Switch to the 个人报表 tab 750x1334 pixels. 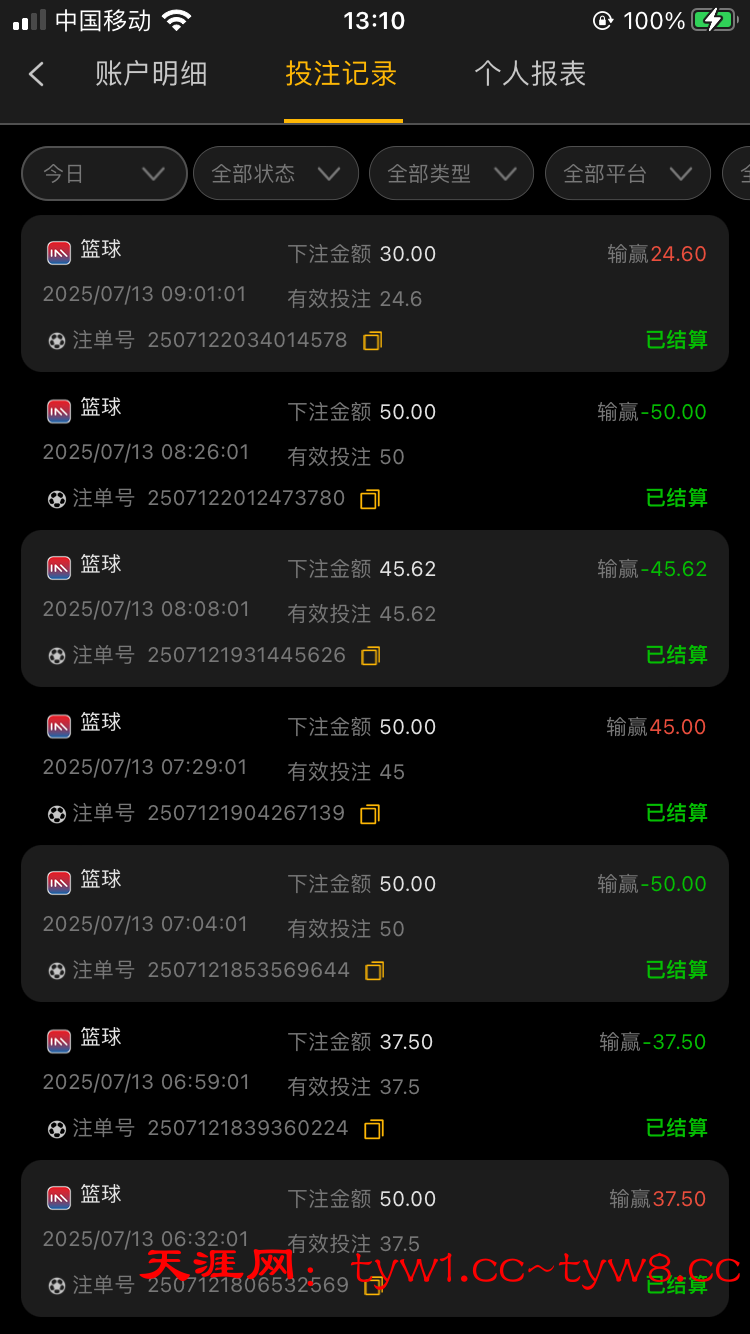[x=529, y=74]
